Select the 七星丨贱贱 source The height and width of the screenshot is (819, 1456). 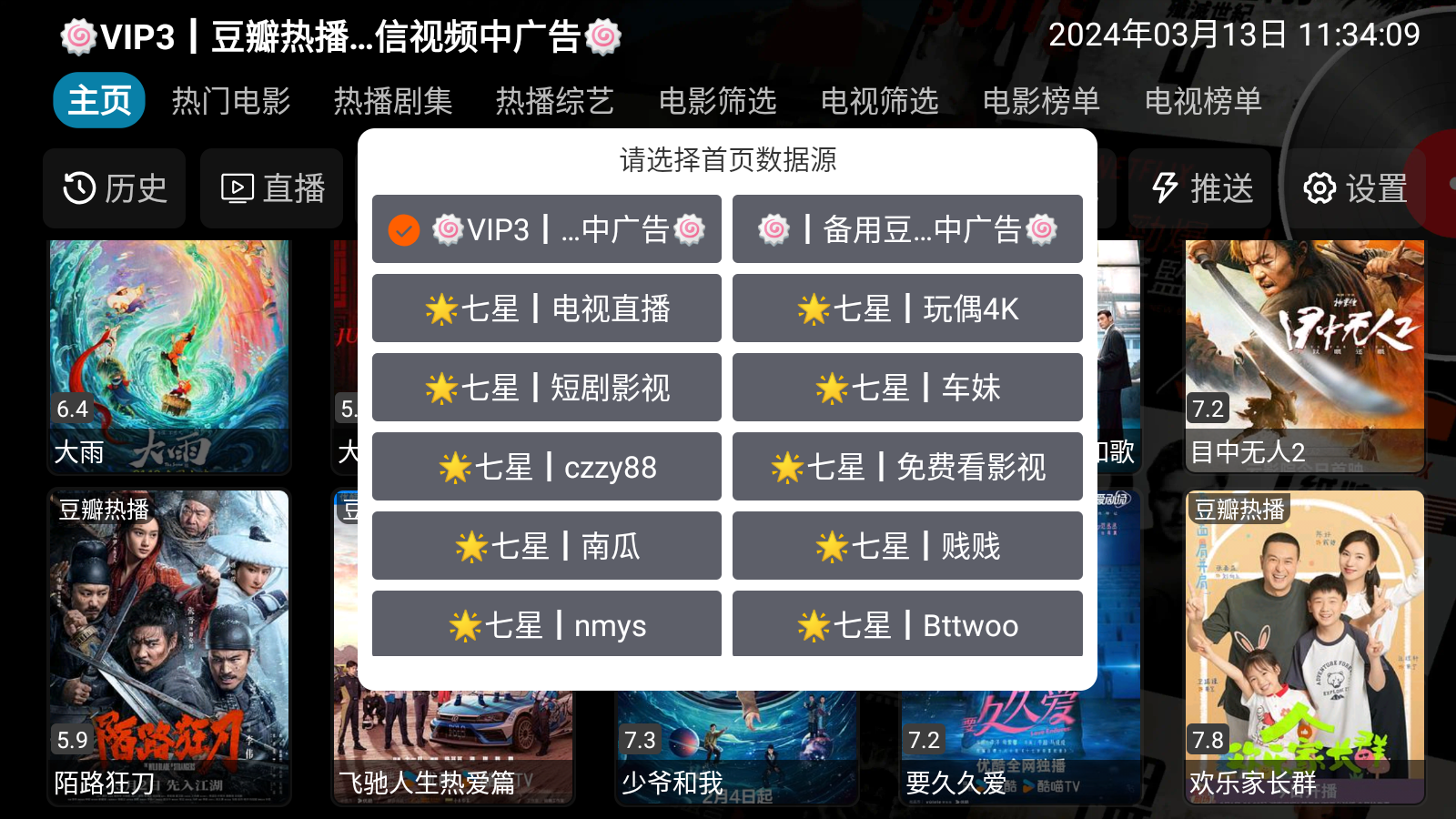(907, 546)
